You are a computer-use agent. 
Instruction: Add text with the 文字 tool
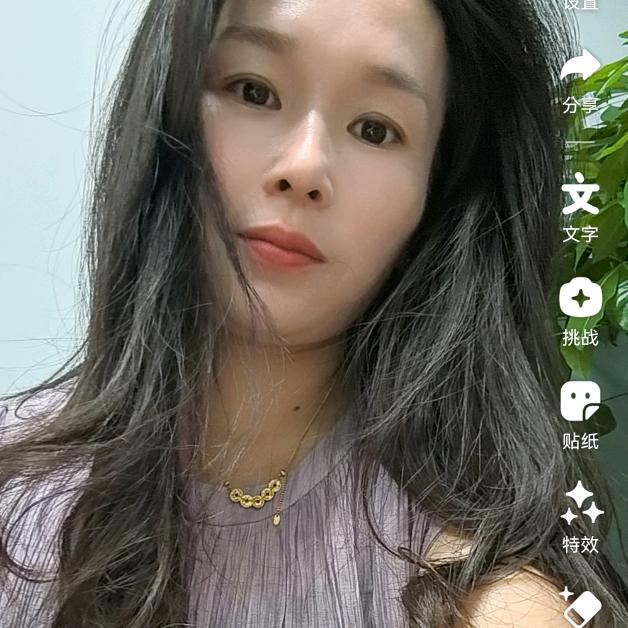(x=580, y=196)
